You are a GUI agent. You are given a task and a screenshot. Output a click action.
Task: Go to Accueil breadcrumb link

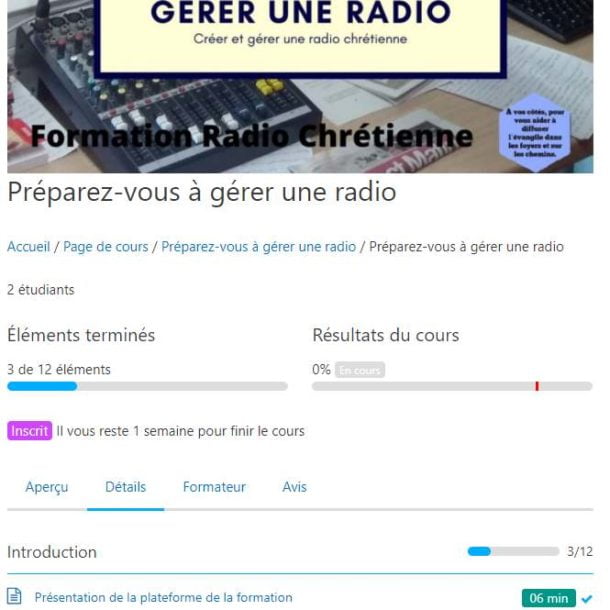point(29,247)
